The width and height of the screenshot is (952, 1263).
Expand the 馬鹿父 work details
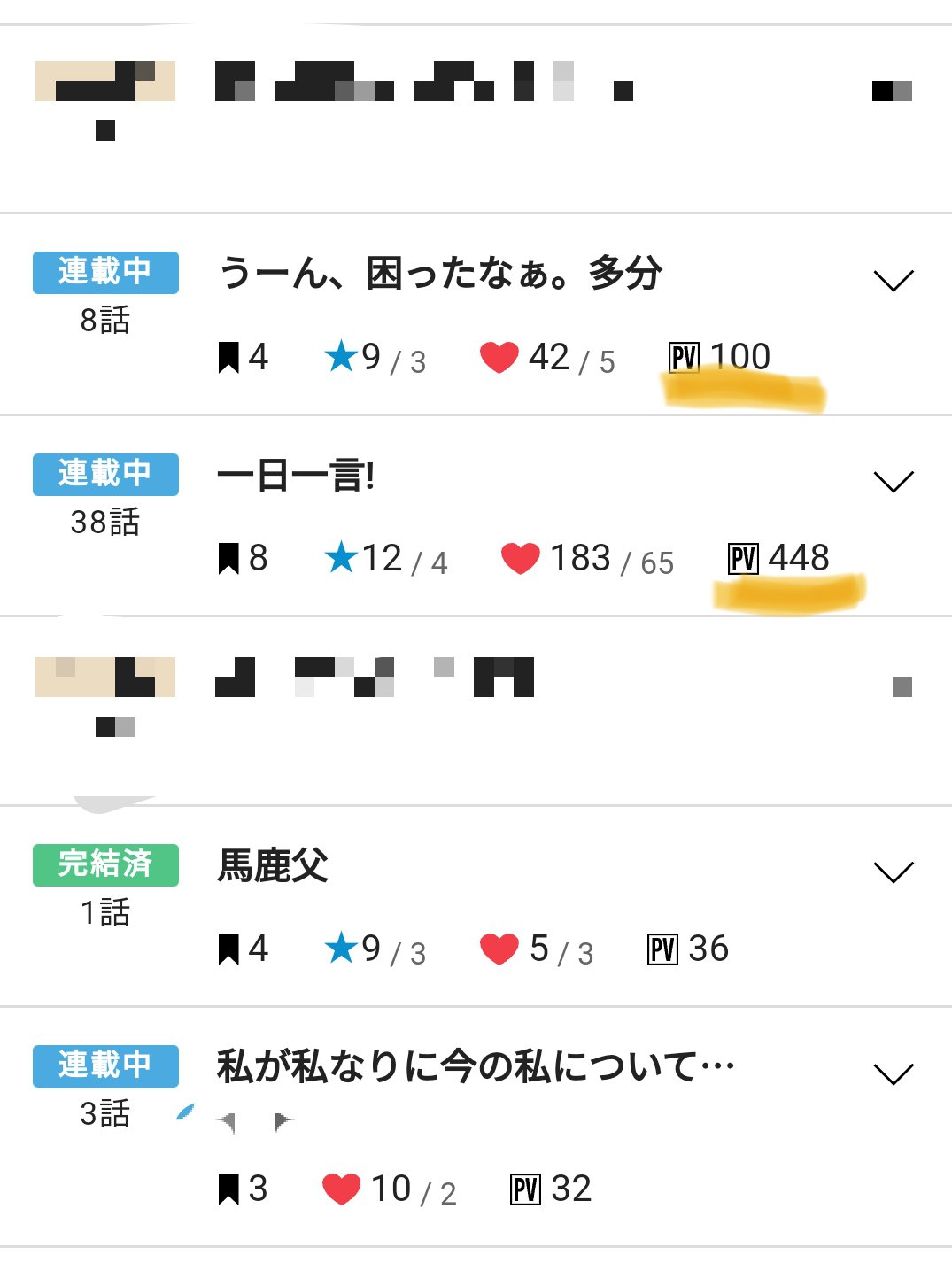tap(893, 872)
